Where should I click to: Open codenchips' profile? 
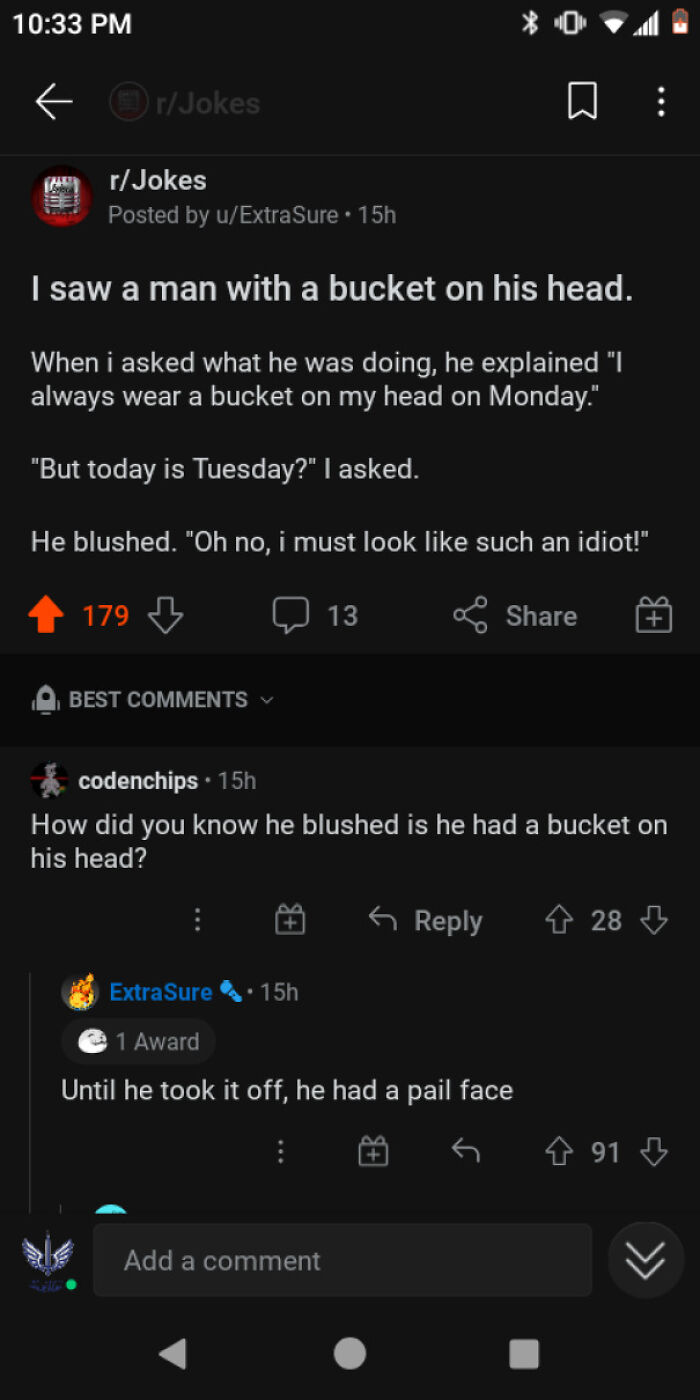pos(137,781)
